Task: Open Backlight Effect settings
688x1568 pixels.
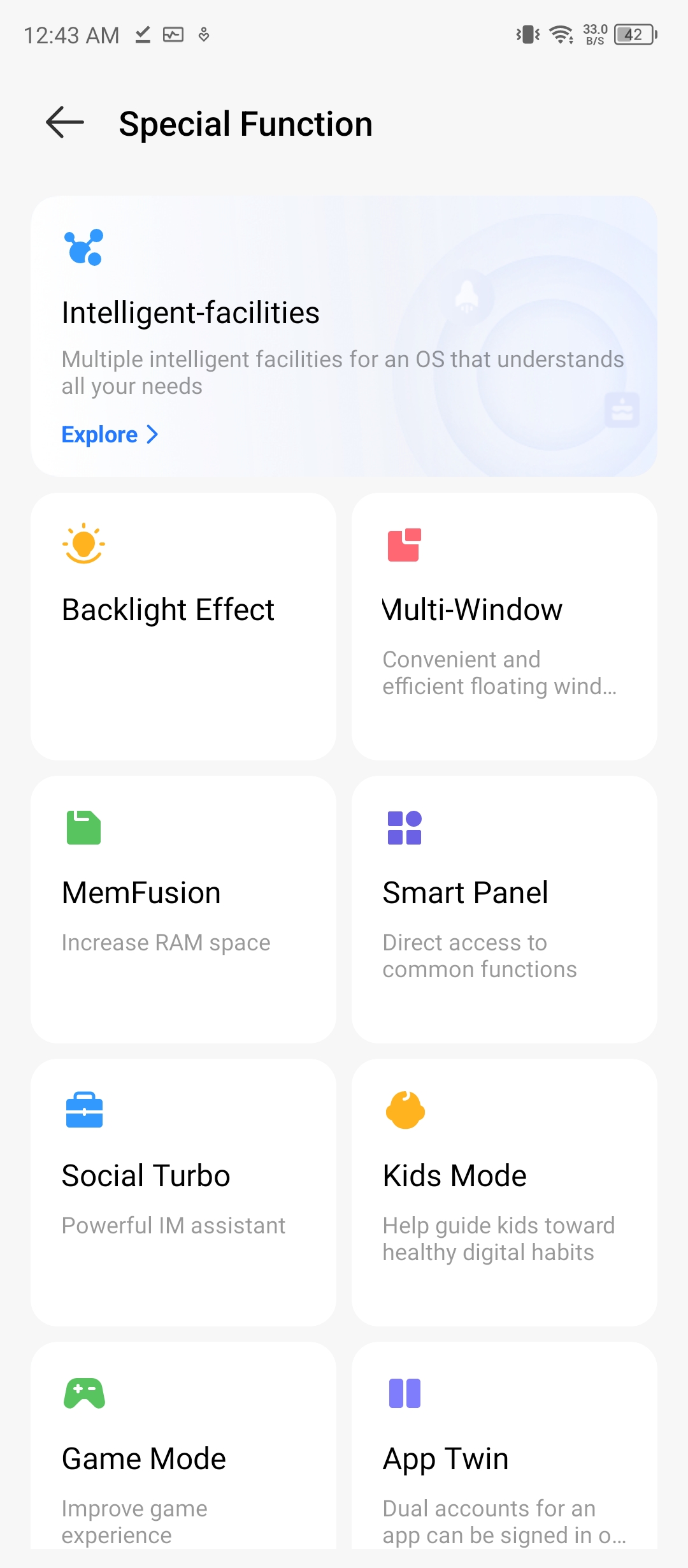Action: pos(183,626)
